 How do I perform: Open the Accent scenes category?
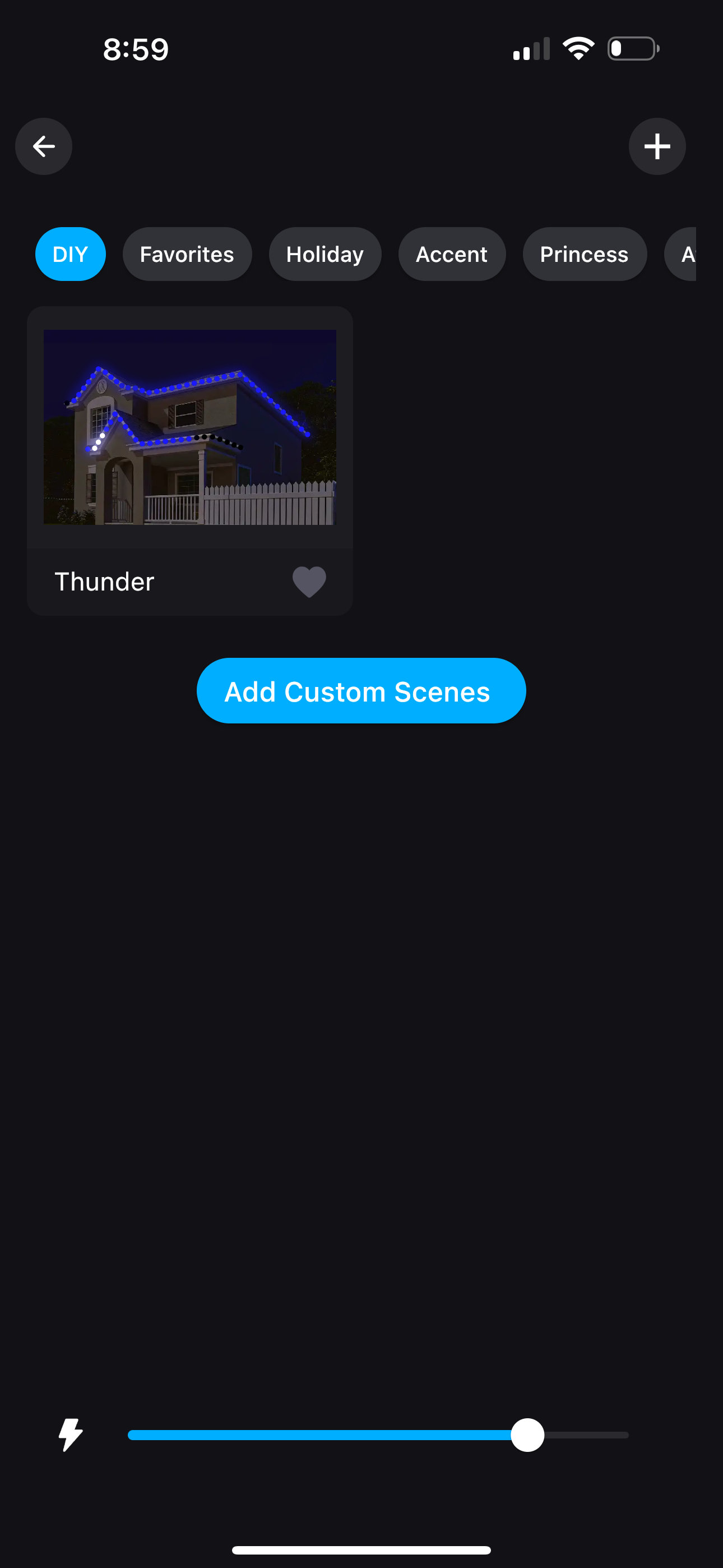click(x=452, y=254)
